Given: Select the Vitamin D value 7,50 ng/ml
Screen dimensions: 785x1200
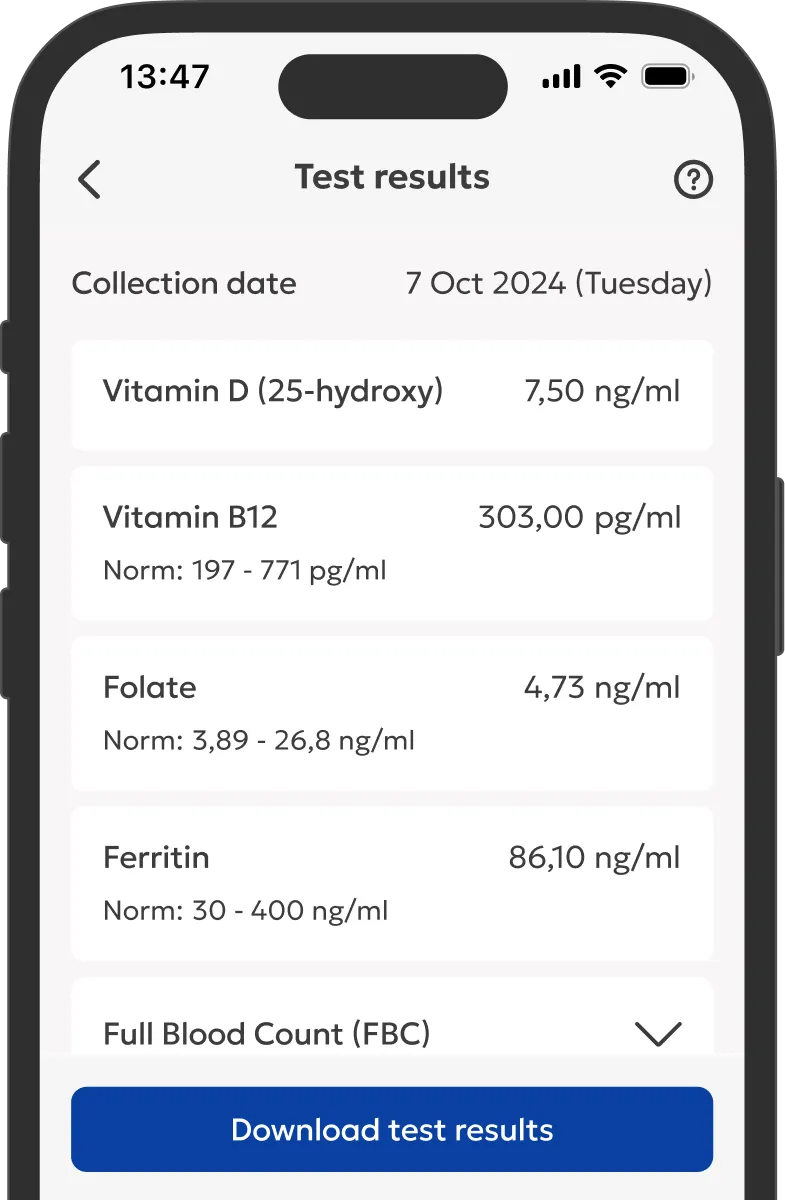Looking at the screenshot, I should click(x=604, y=392).
